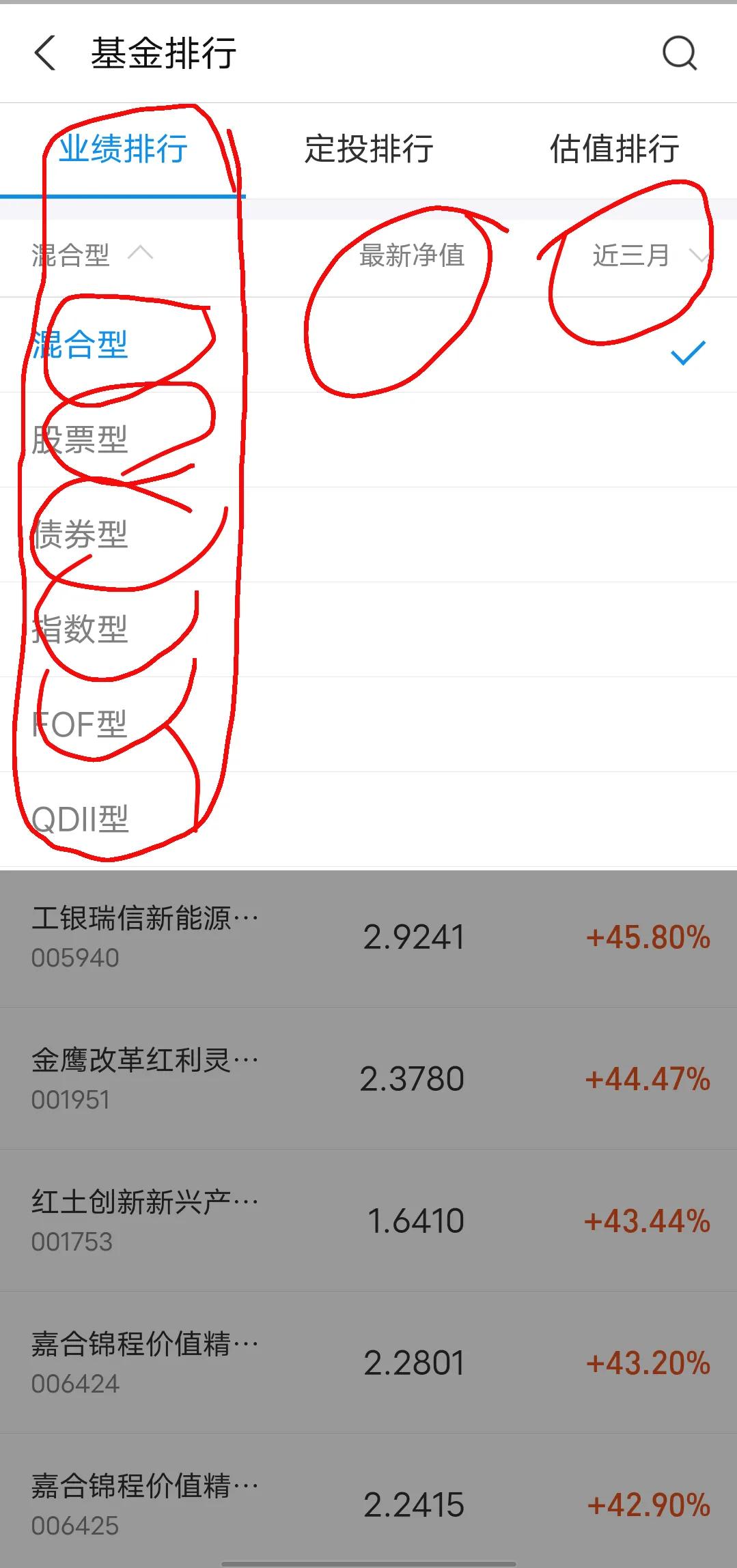Image resolution: width=737 pixels, height=1568 pixels.
Task: Choose 债券型 fund type
Action: tap(369, 534)
